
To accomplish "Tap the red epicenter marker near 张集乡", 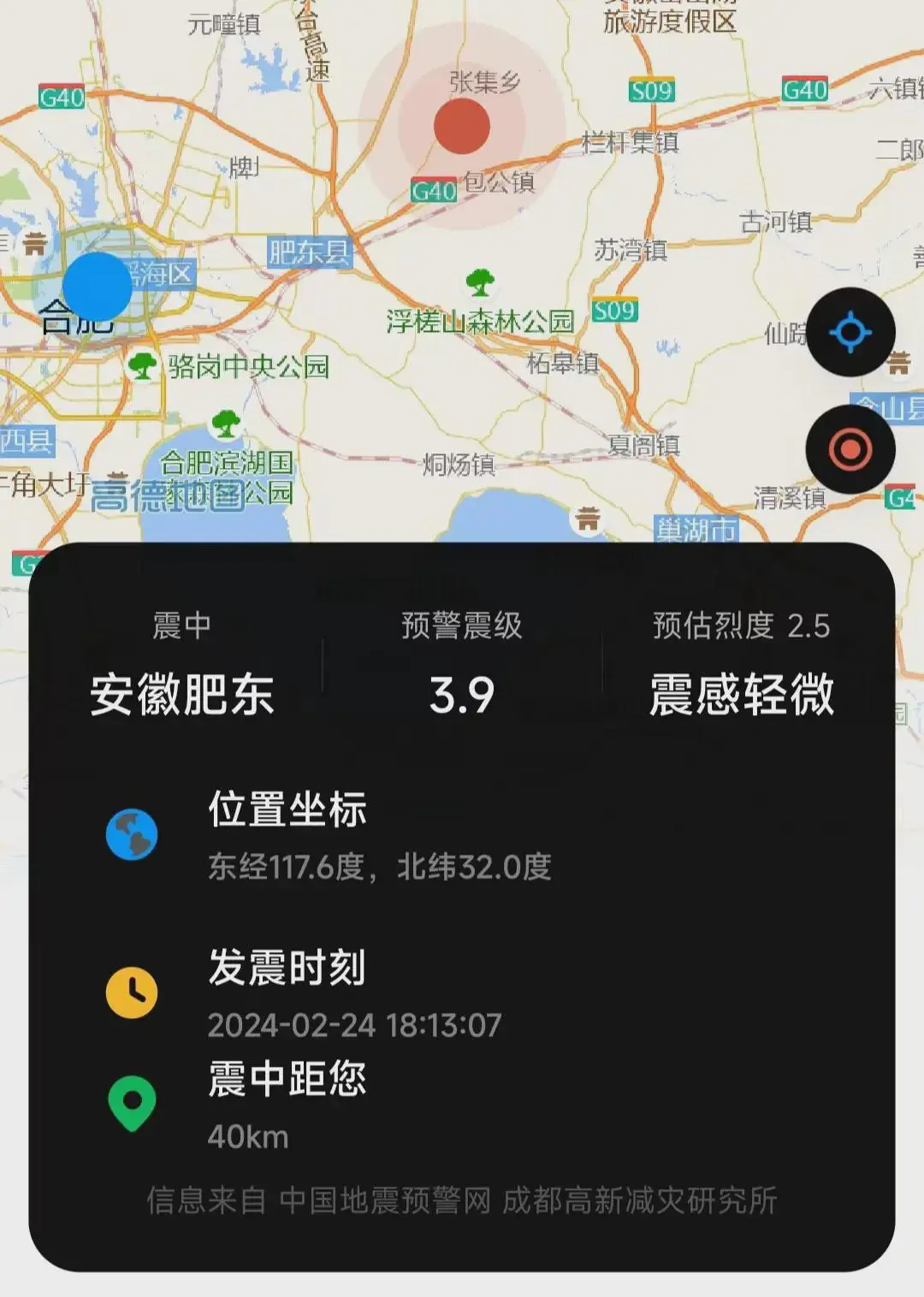I will [x=462, y=127].
